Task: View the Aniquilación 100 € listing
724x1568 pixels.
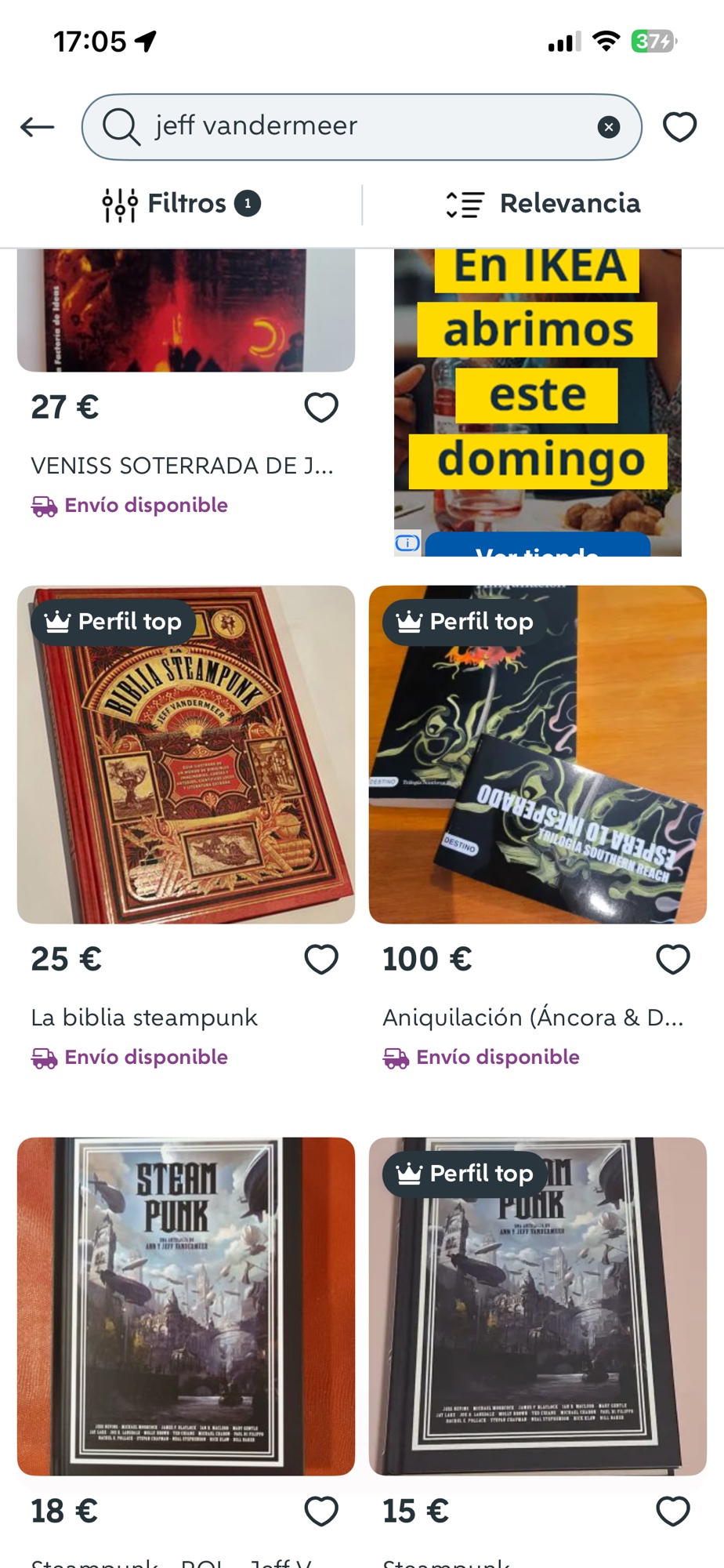Action: [x=538, y=754]
